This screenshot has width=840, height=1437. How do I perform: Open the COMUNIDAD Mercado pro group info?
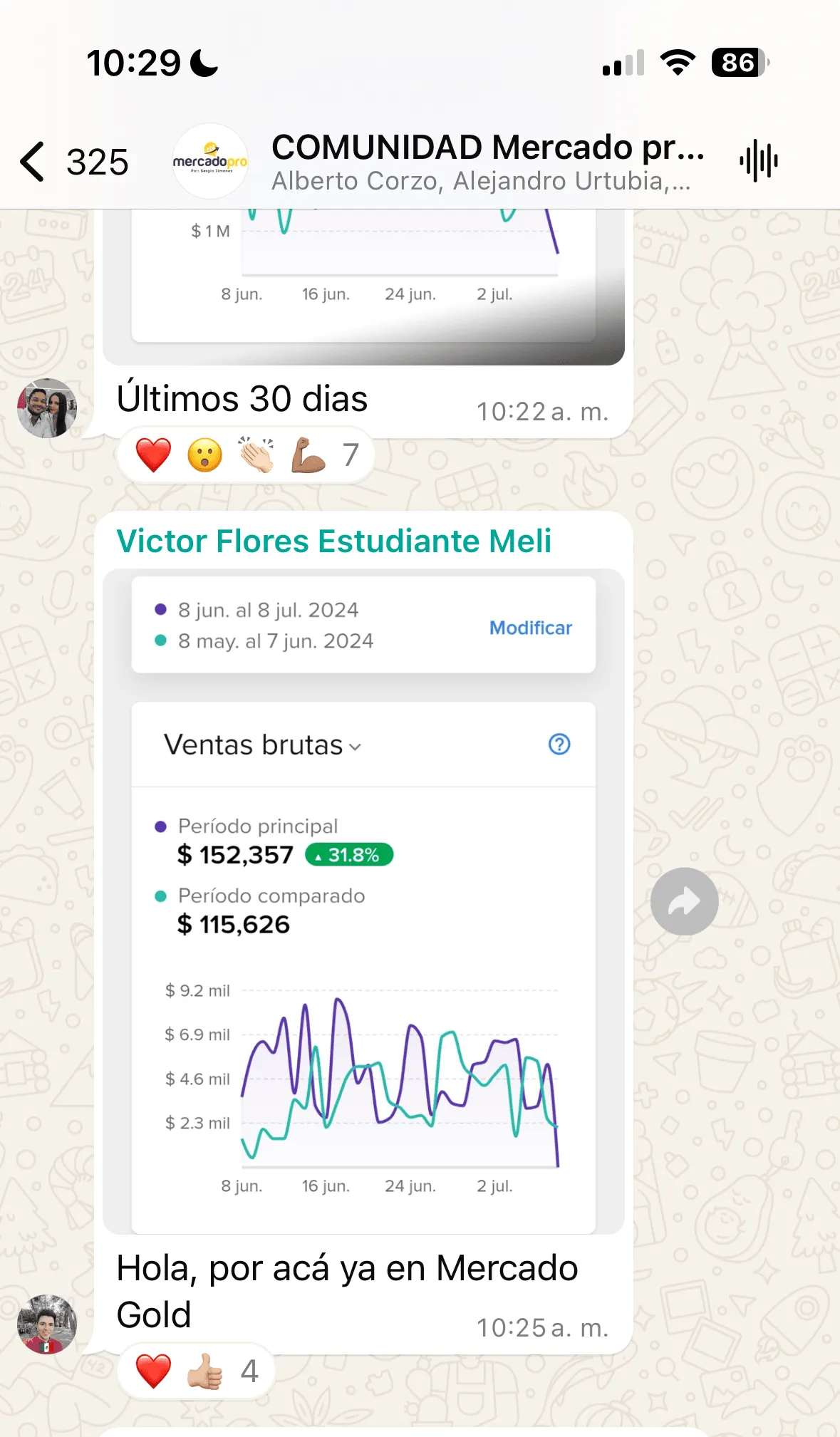(x=487, y=162)
